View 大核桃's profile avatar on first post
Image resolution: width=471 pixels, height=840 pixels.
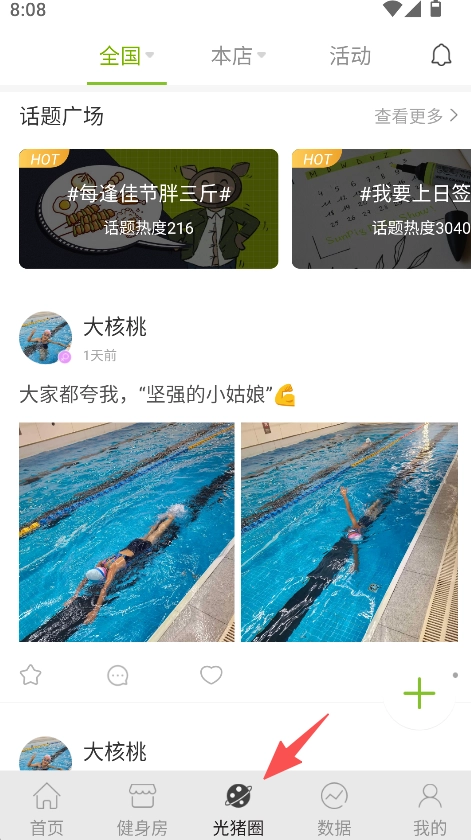(46, 338)
